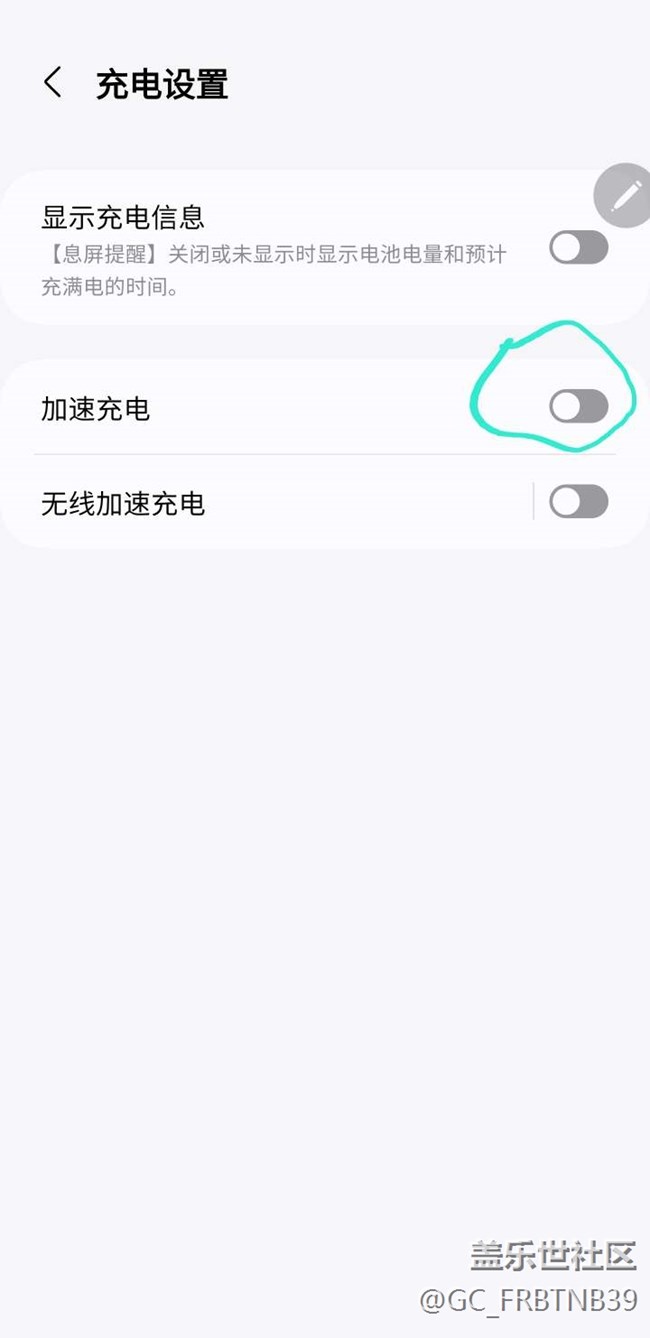Open the 无线加速充电 row details

pyautogui.click(x=267, y=502)
